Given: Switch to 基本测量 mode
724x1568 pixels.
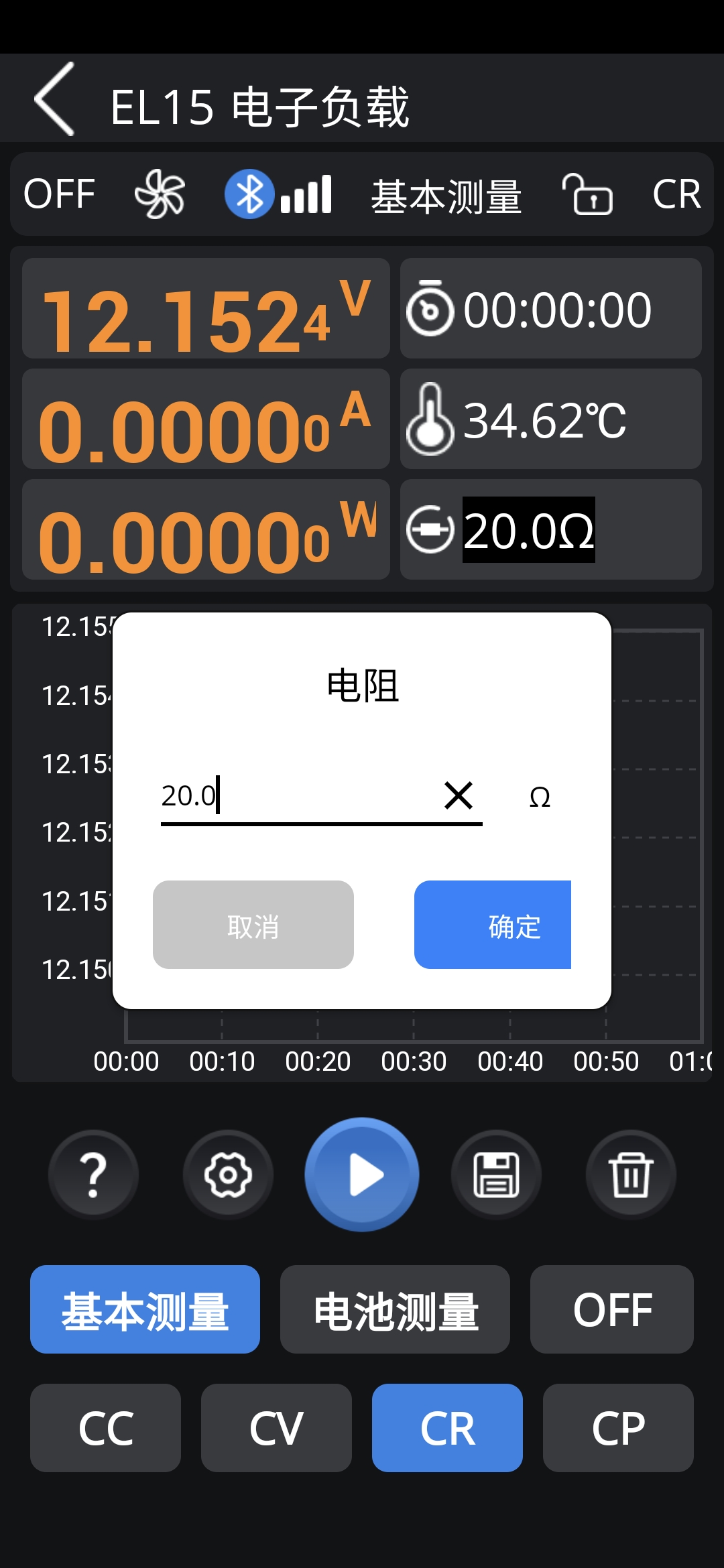Looking at the screenshot, I should [145, 1309].
